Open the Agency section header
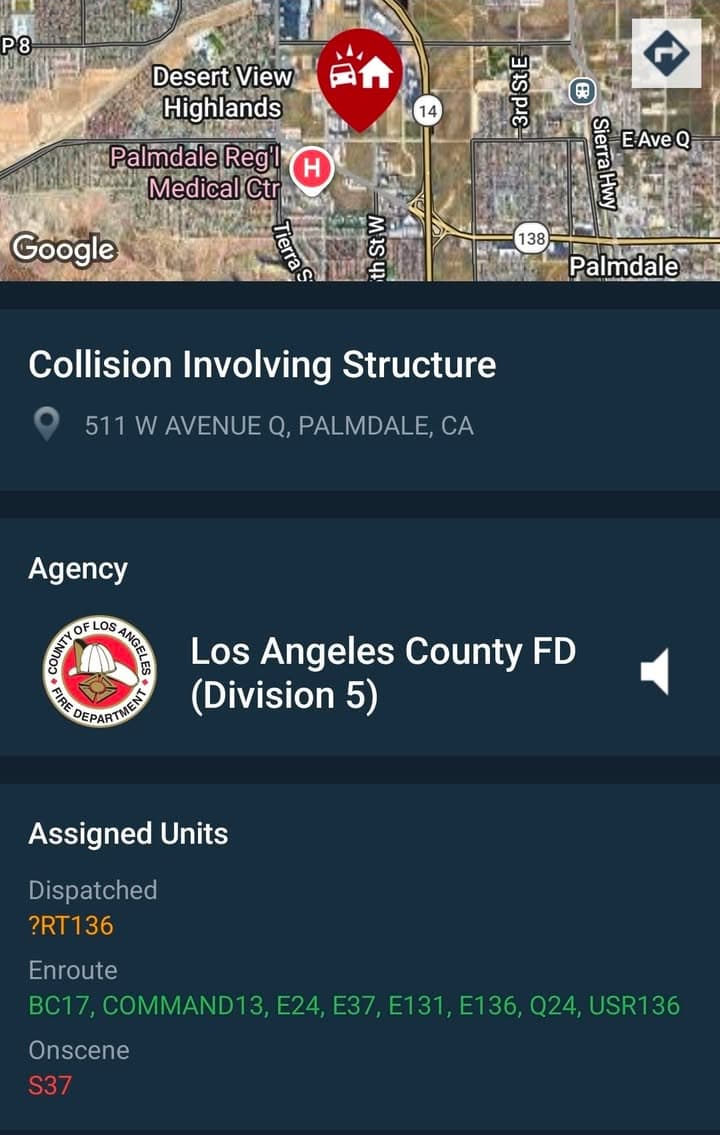 point(78,568)
